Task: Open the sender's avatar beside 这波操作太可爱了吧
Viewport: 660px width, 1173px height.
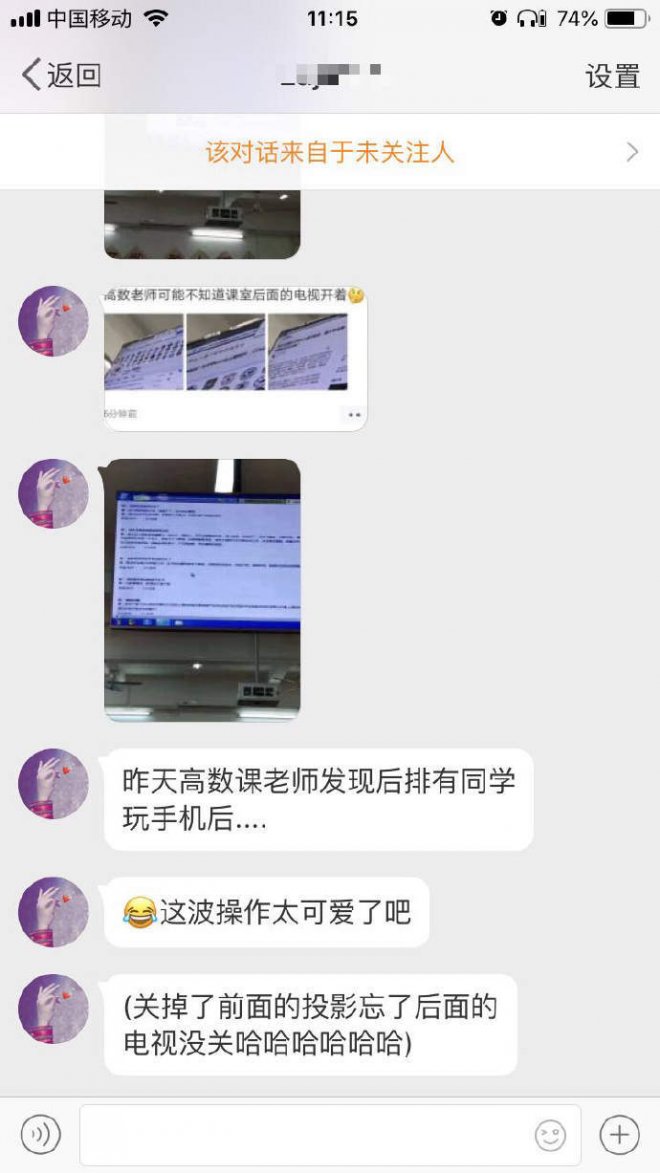Action: coord(54,912)
